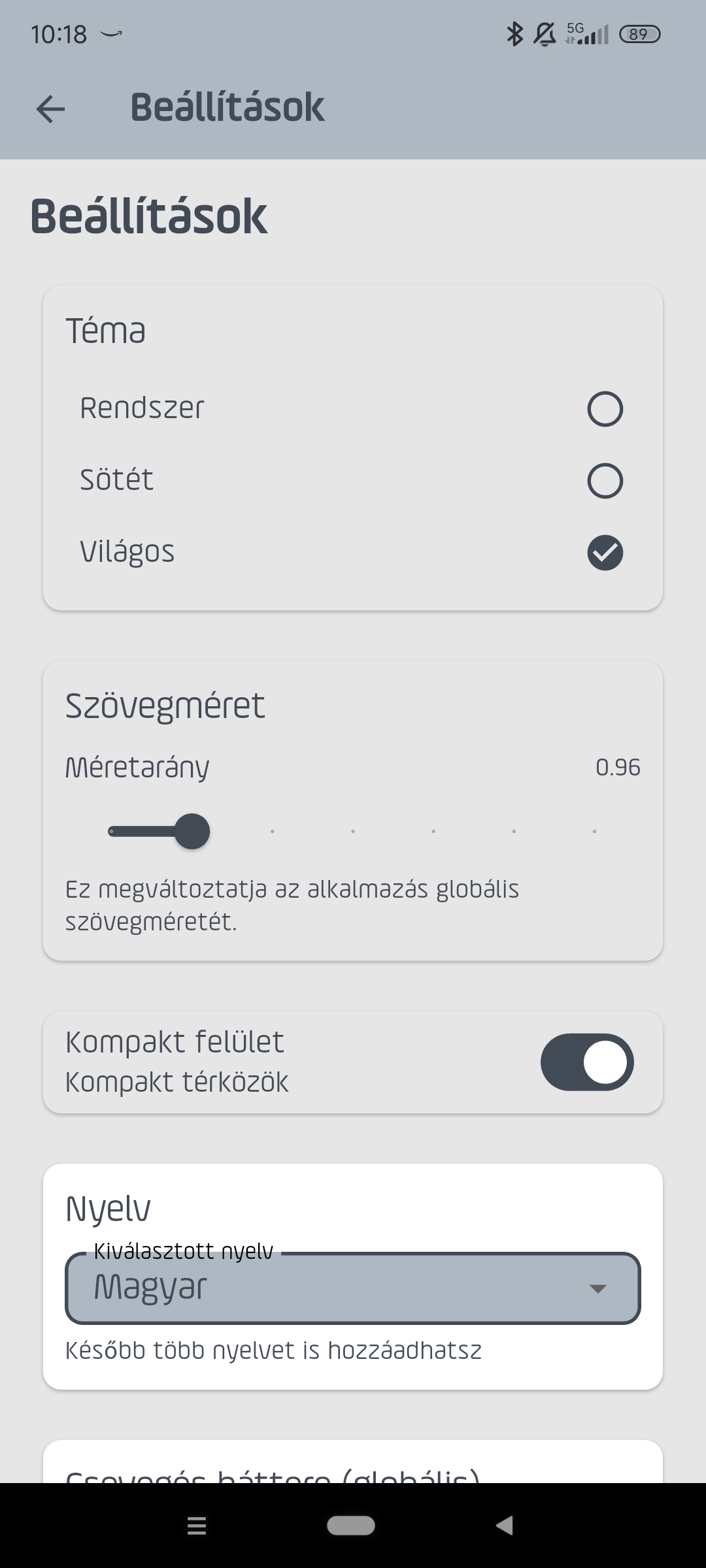Tap the back arrow in the header
Image resolution: width=706 pixels, height=1568 pixels.
coord(49,108)
